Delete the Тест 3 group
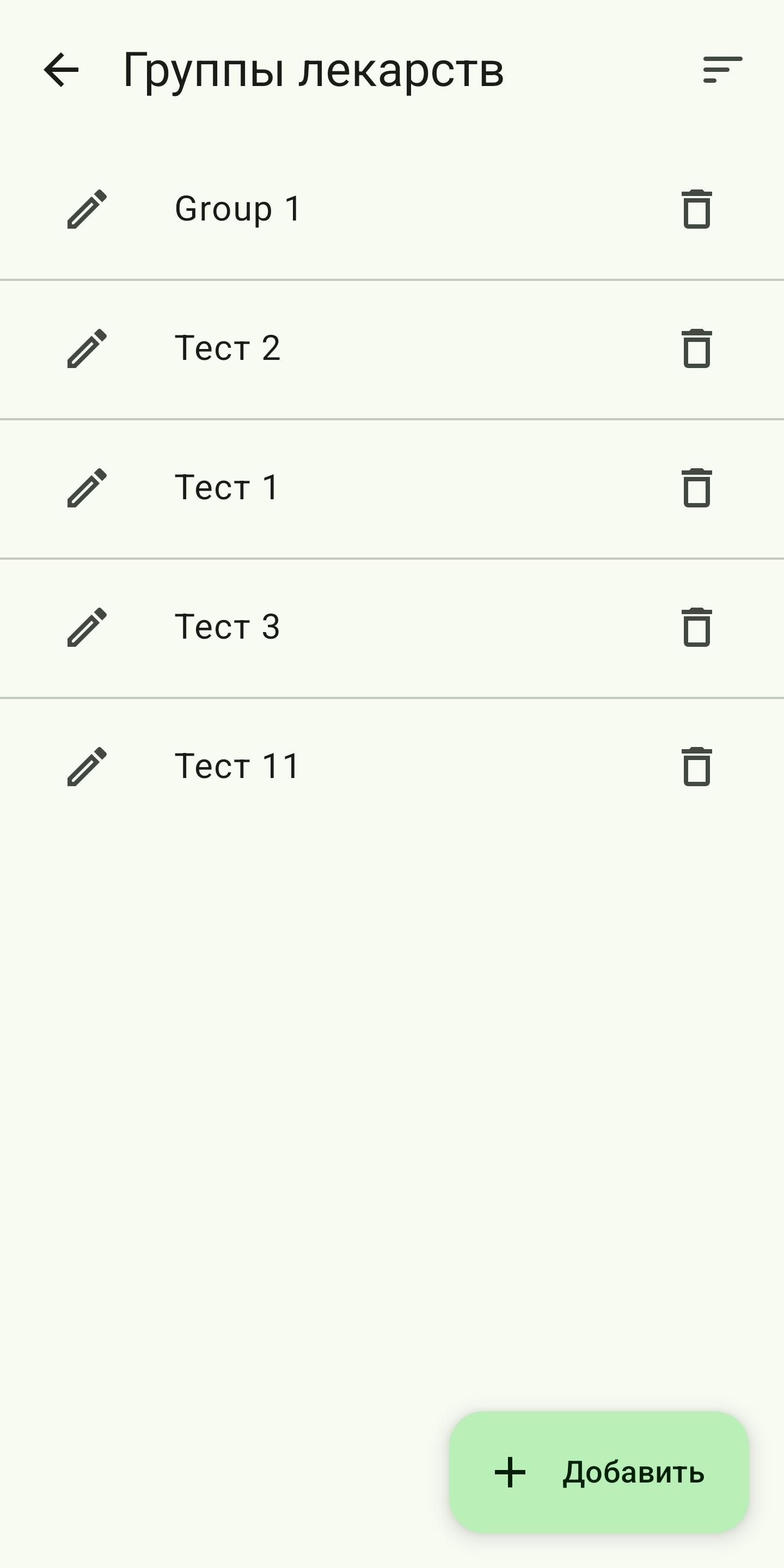Image resolution: width=784 pixels, height=1568 pixels. click(696, 627)
